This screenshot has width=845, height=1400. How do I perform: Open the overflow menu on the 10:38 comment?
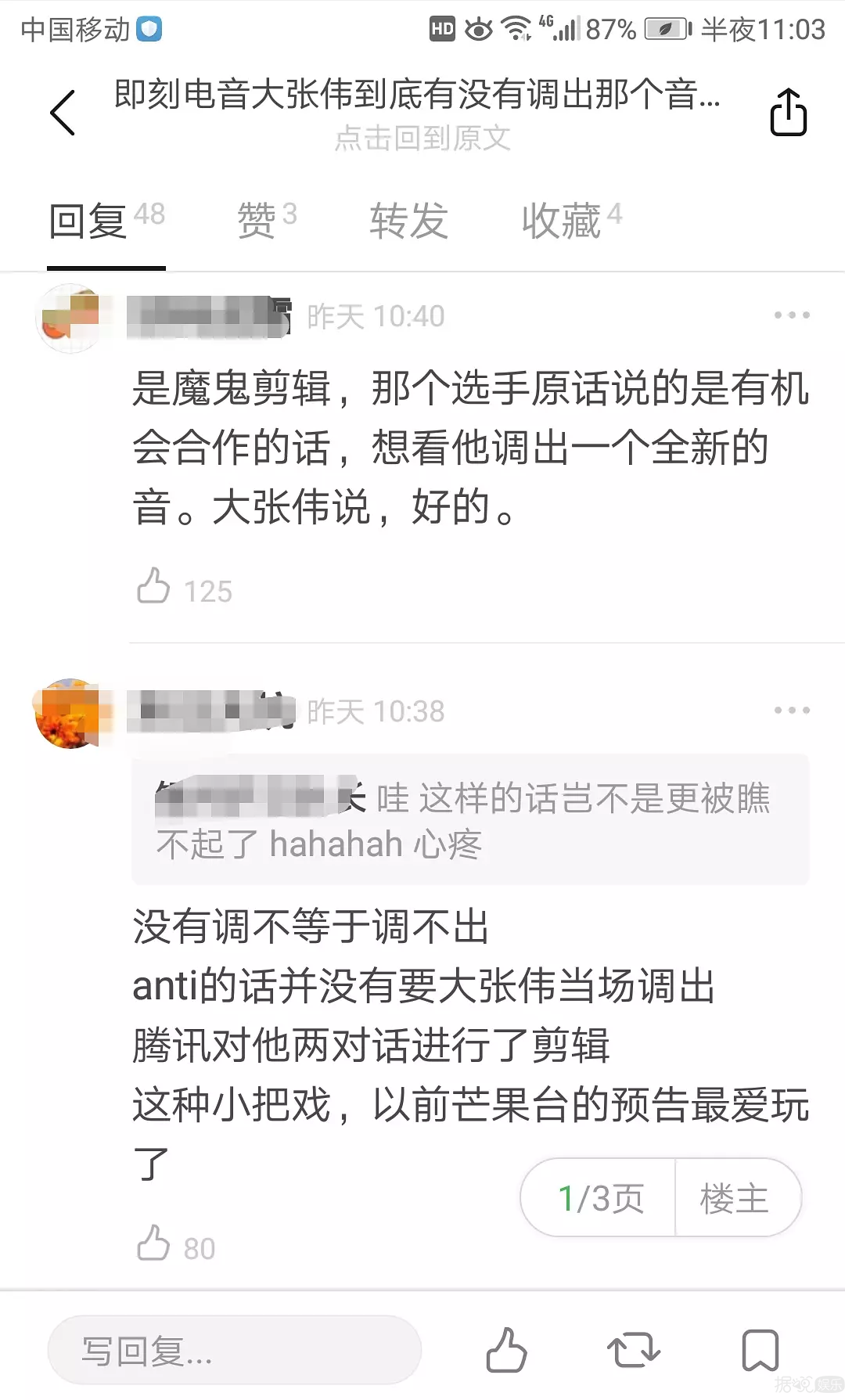click(x=791, y=711)
